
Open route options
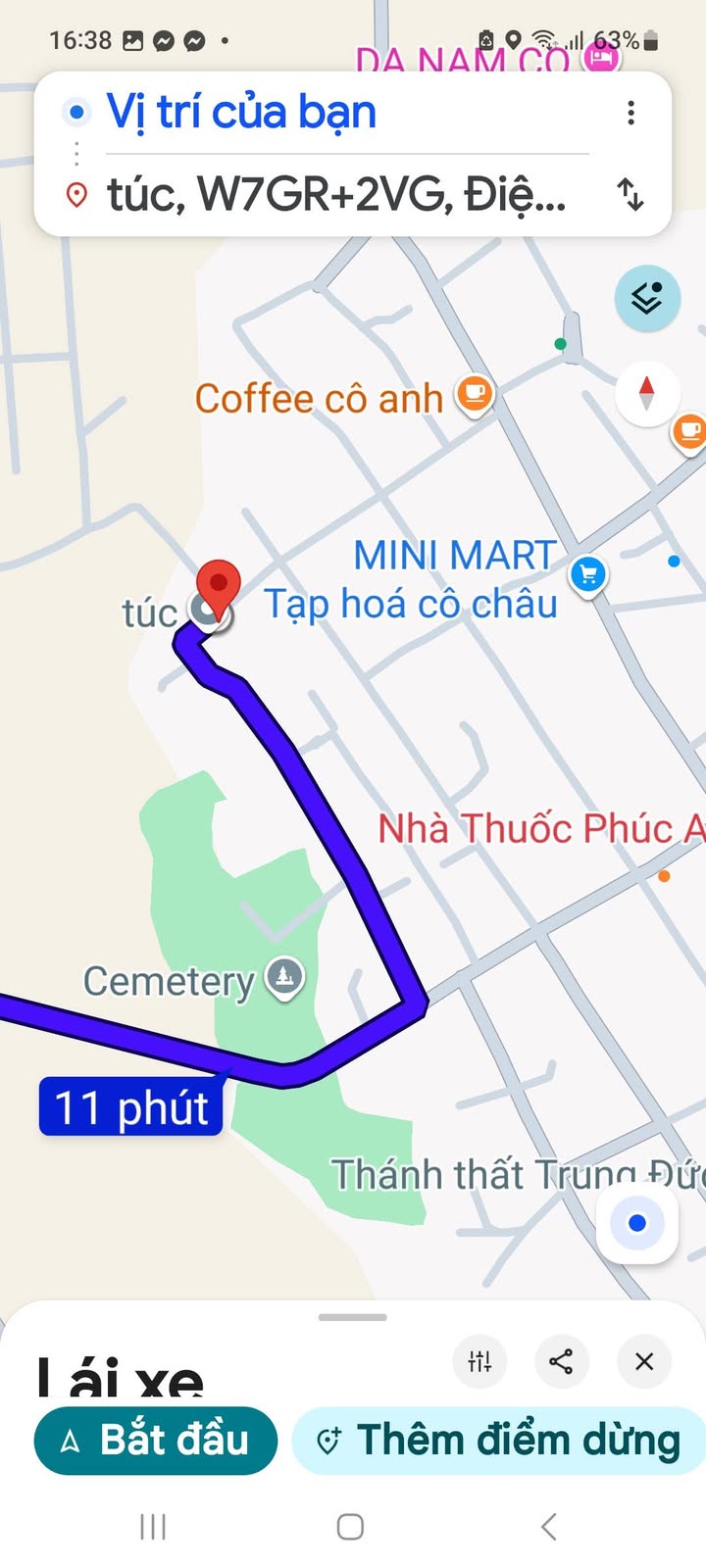479,1361
